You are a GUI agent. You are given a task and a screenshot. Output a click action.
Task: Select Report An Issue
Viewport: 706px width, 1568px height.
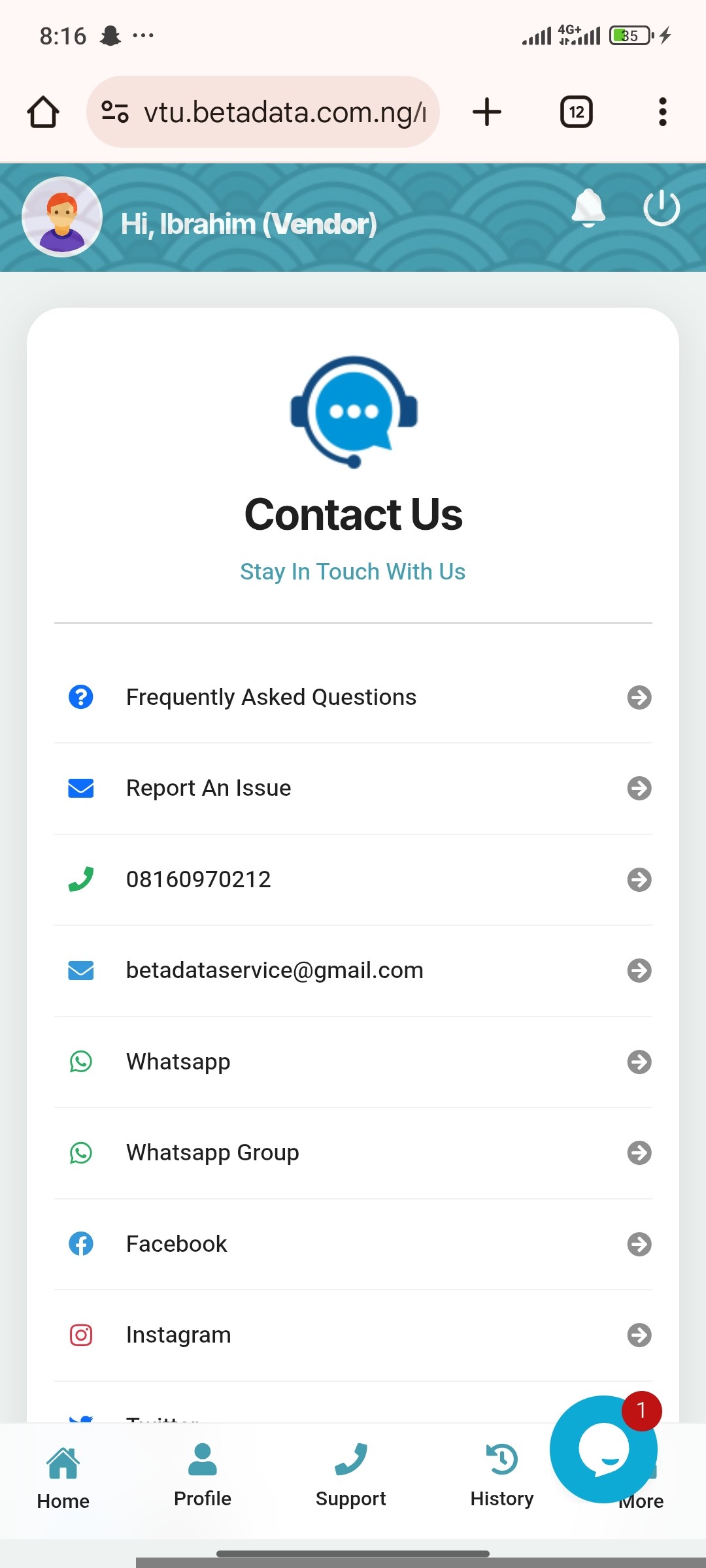pyautogui.click(x=353, y=788)
